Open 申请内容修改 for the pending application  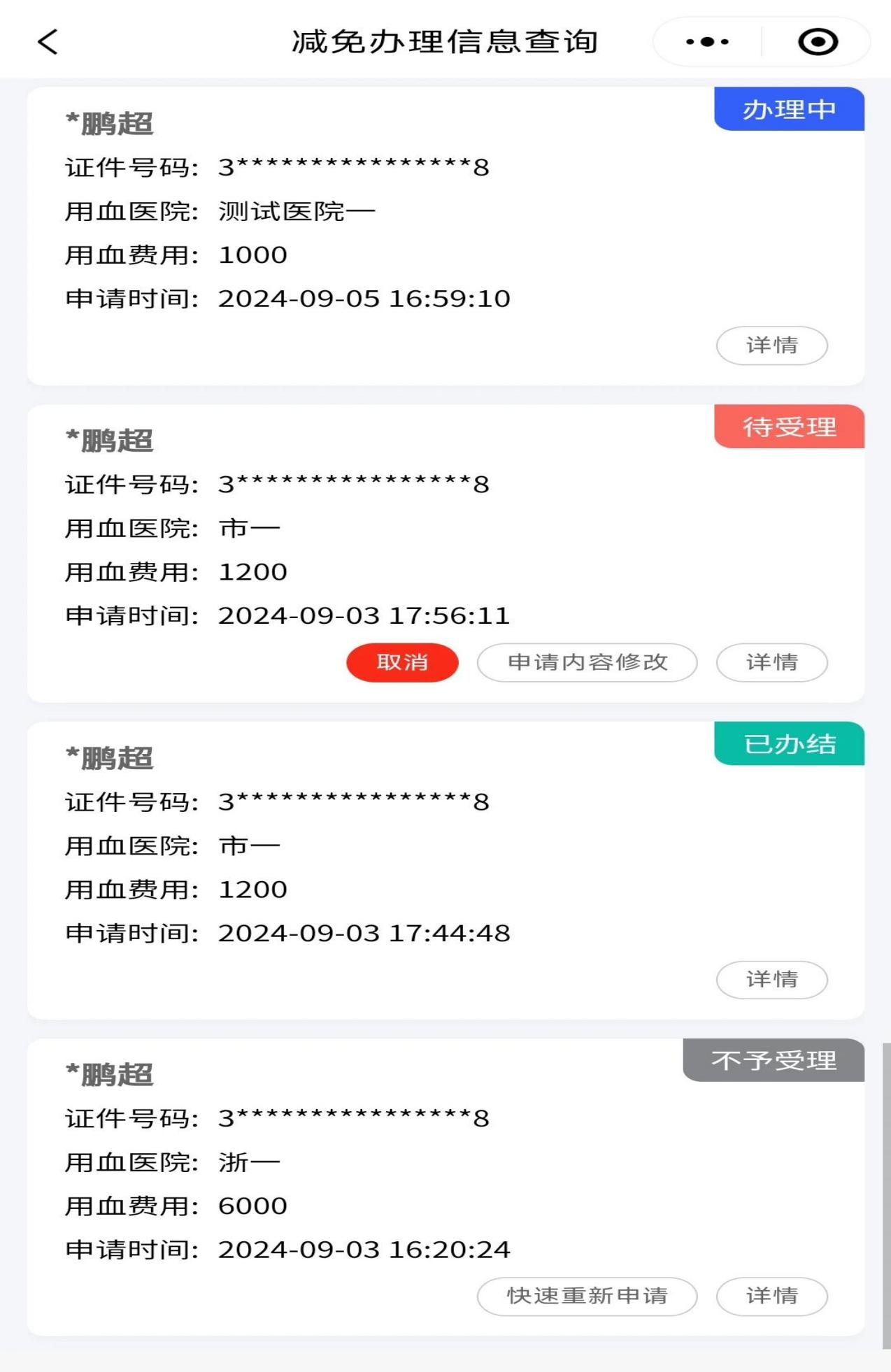[x=587, y=662]
